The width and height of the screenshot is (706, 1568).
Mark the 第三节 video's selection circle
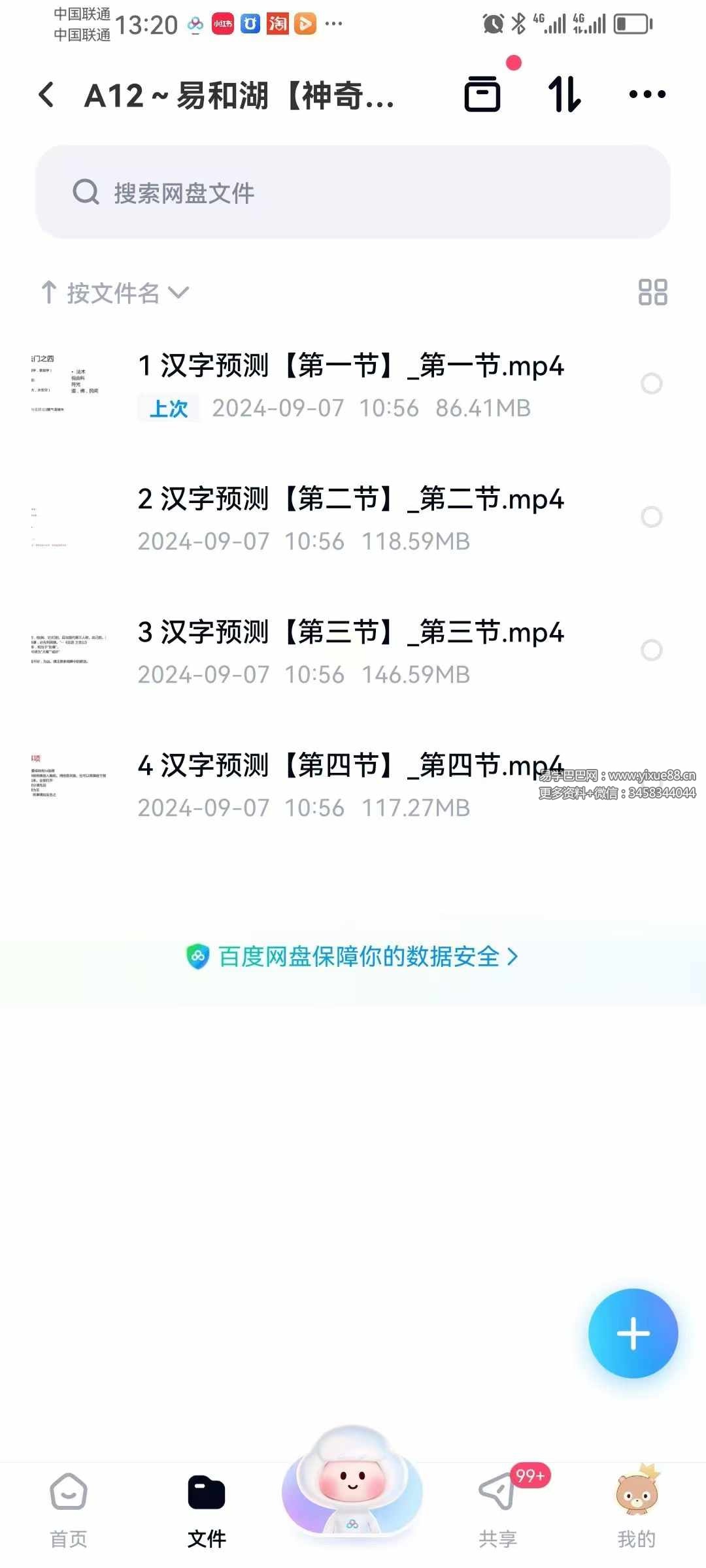652,650
